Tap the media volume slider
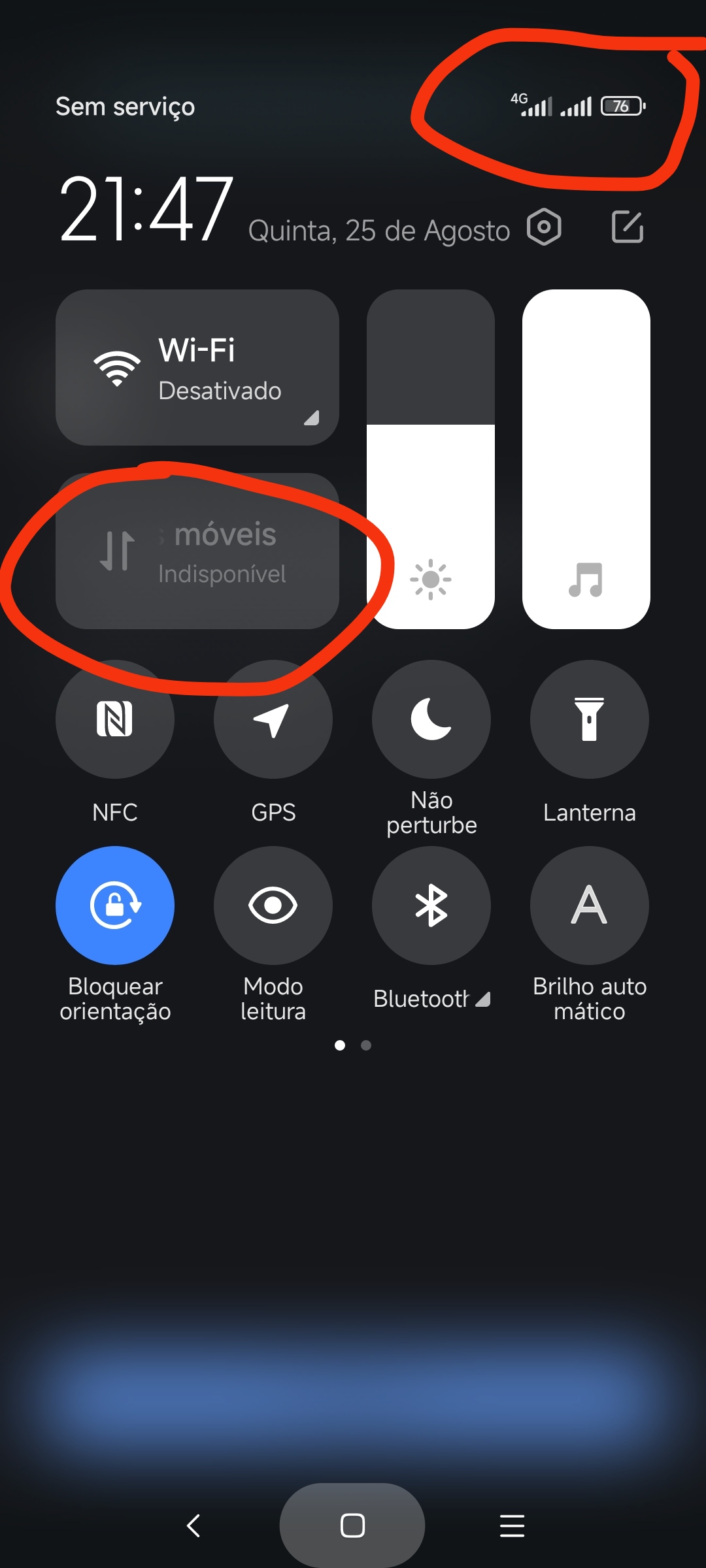 (586, 459)
